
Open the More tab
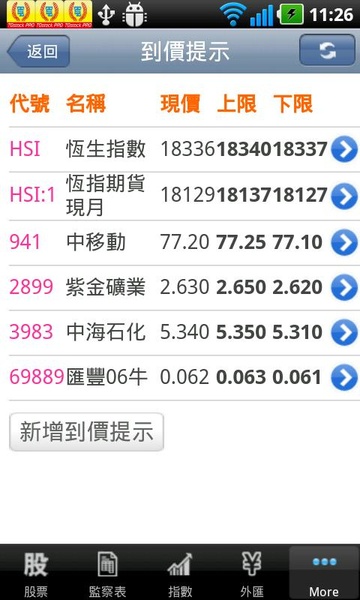pos(324,573)
